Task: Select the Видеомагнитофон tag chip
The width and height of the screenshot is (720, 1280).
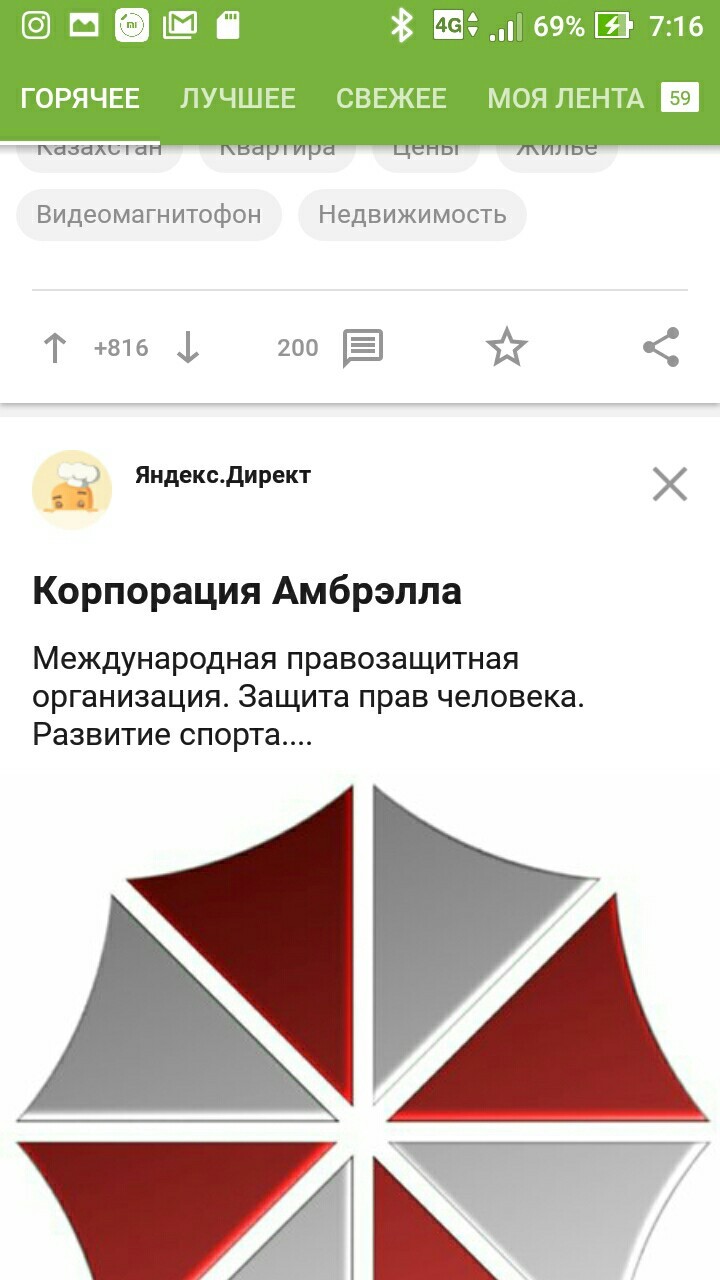Action: pyautogui.click(x=149, y=214)
